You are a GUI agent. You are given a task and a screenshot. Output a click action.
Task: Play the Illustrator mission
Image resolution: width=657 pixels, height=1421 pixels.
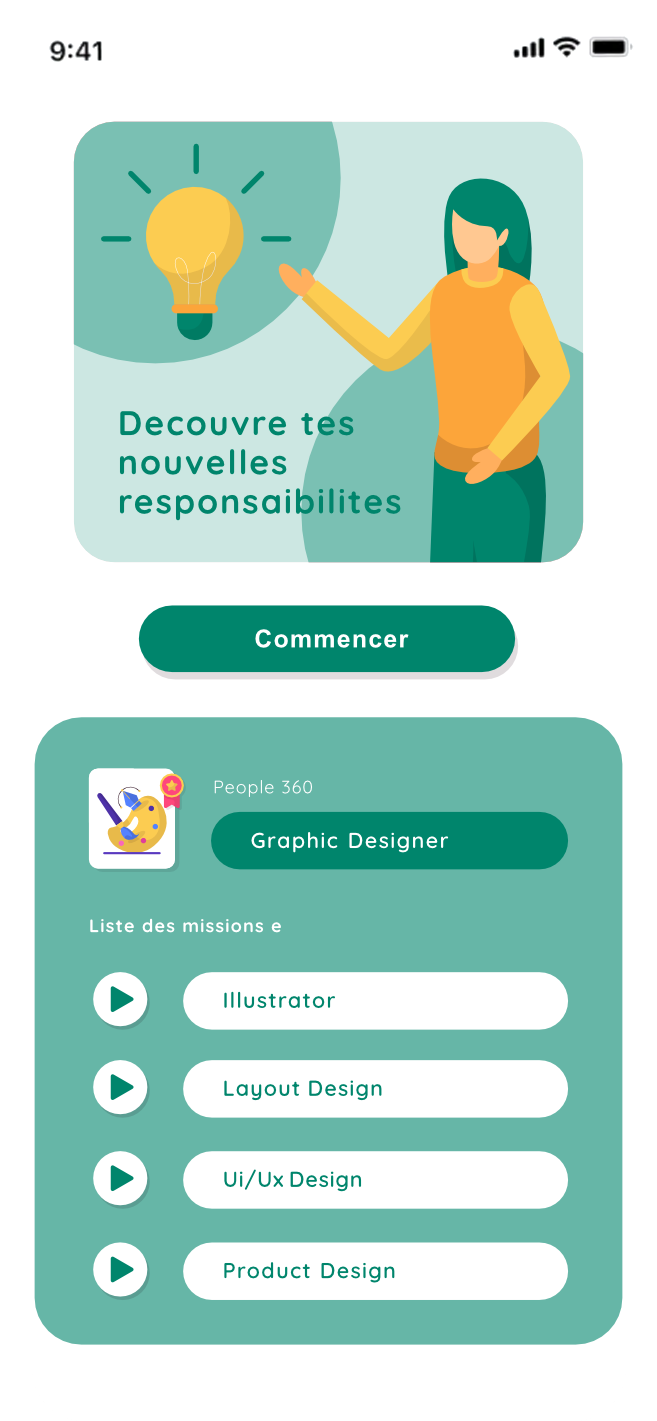120,999
